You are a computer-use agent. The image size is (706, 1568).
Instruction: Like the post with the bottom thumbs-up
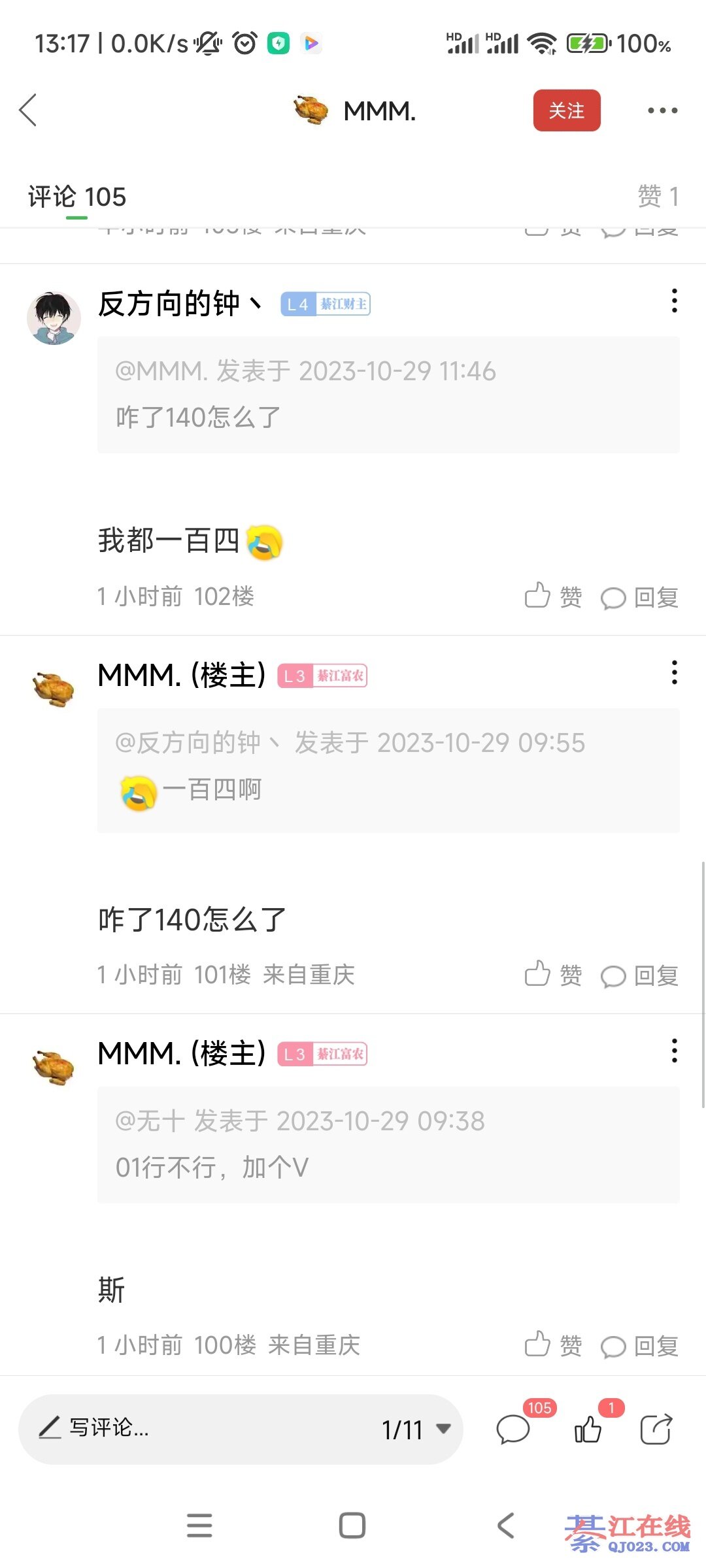click(x=588, y=1429)
